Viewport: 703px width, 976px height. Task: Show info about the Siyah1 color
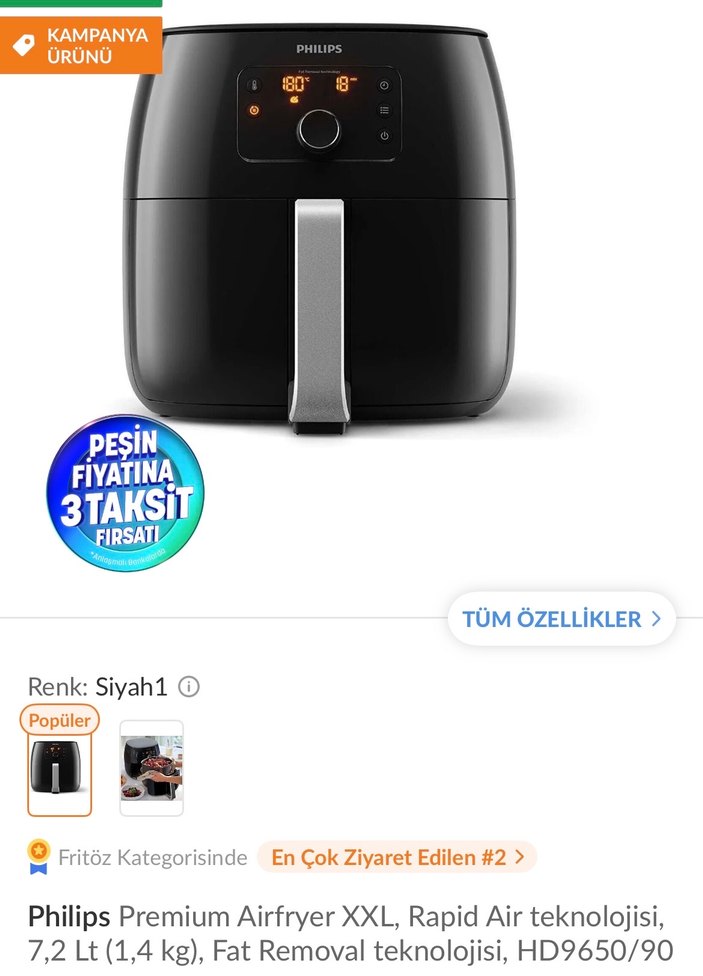pos(189,687)
